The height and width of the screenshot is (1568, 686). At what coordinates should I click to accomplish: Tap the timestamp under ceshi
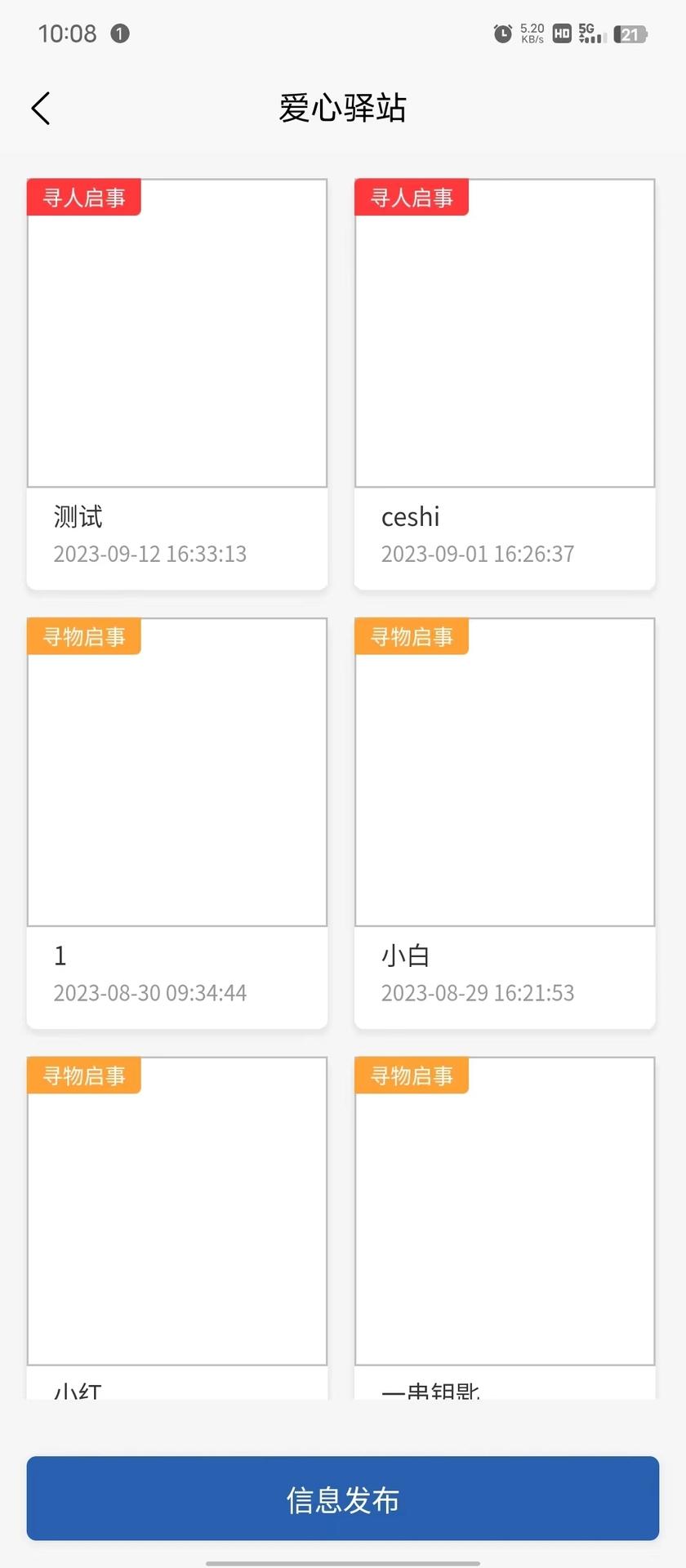pos(478,553)
